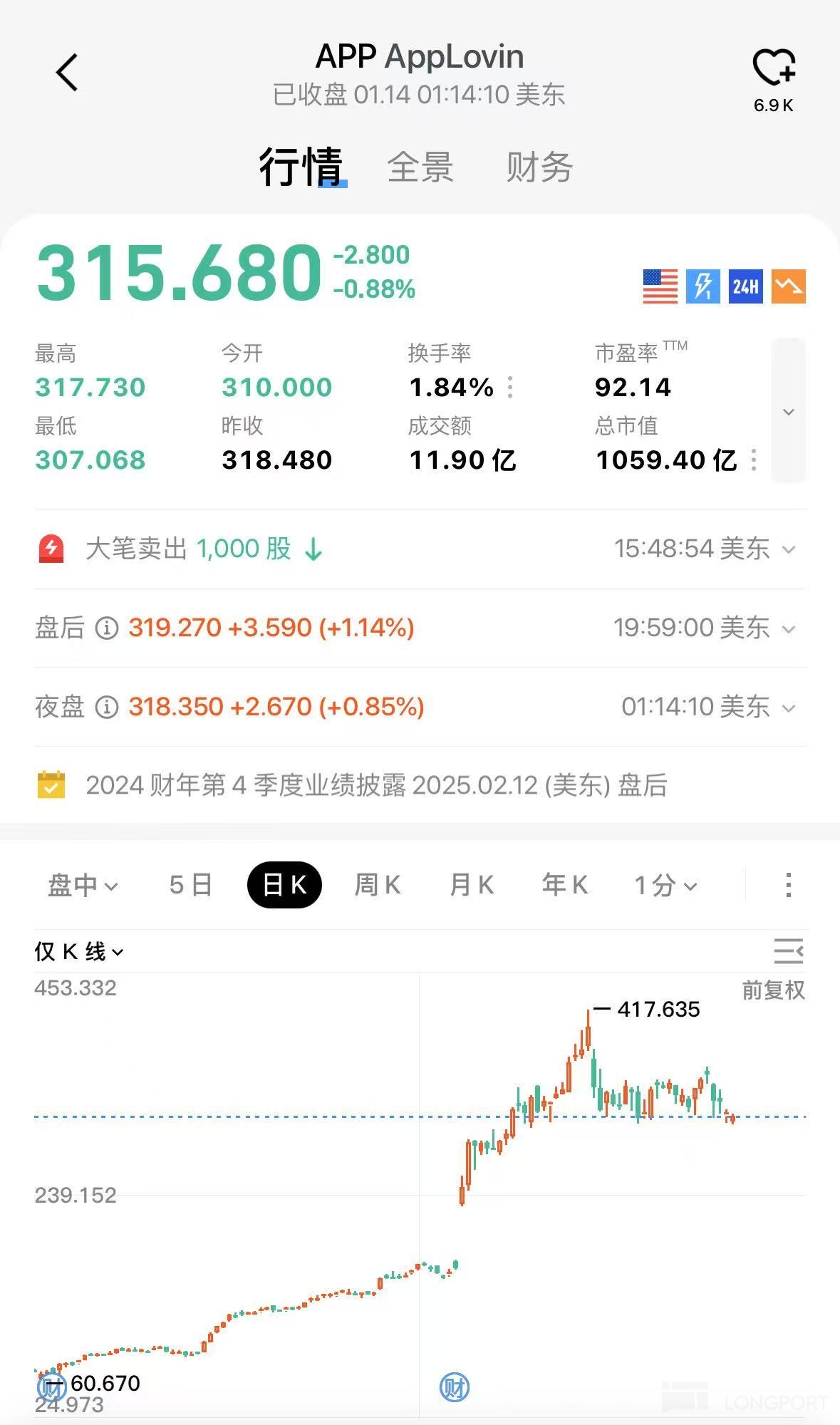
Task: Select the 月K chart period
Action: click(472, 885)
